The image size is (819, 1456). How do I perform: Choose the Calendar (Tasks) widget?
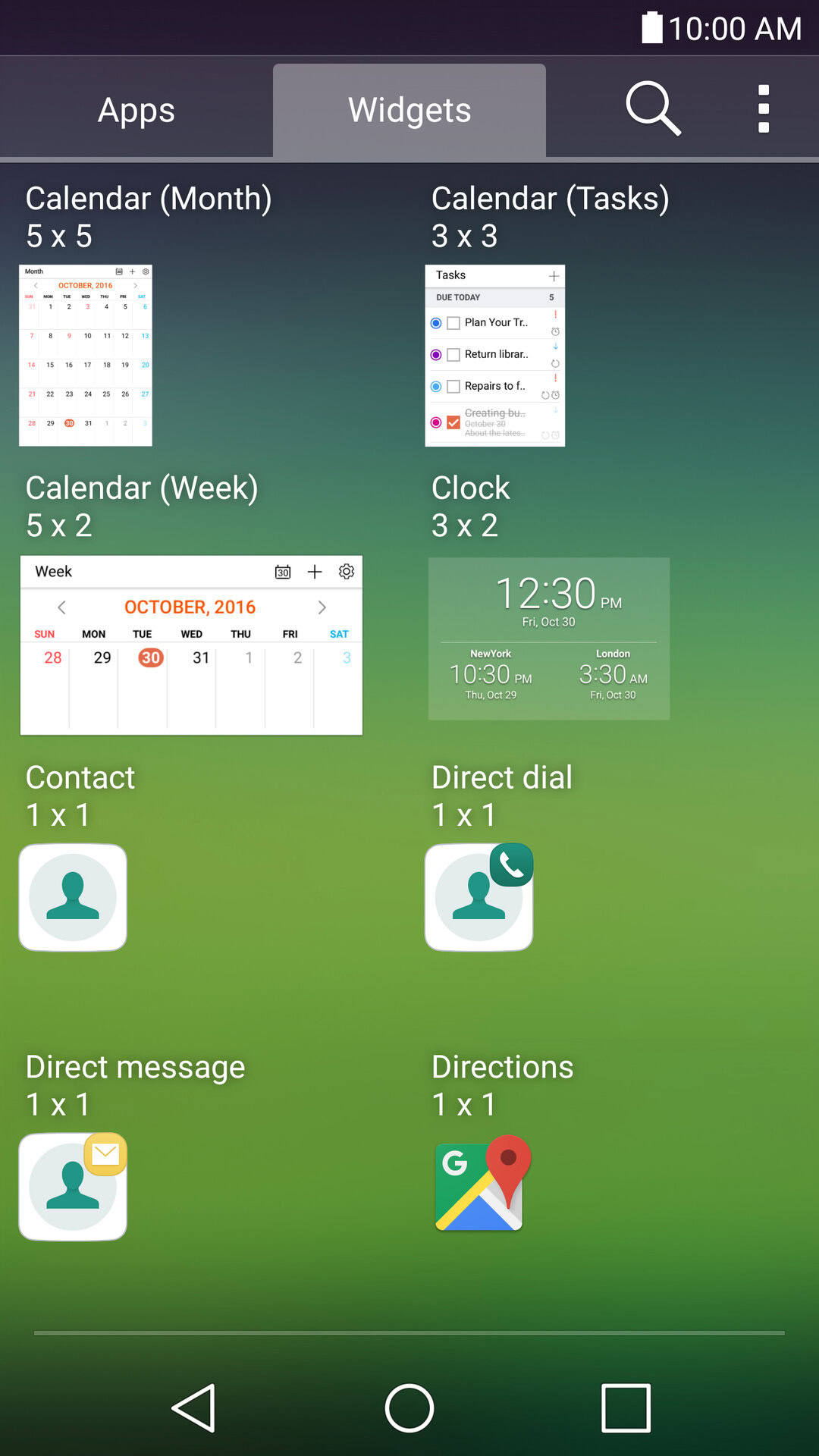[x=494, y=355]
